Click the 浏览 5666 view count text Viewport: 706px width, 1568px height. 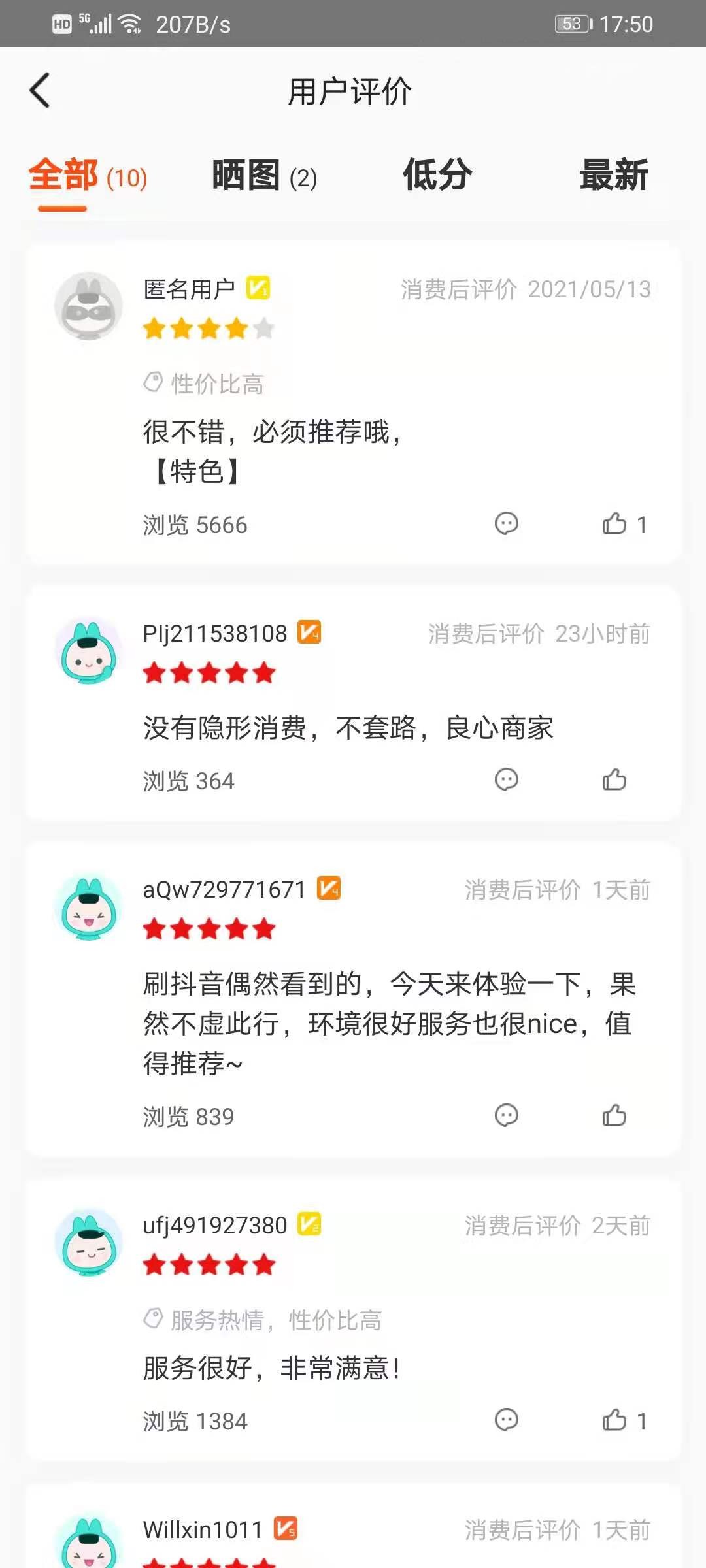(193, 524)
